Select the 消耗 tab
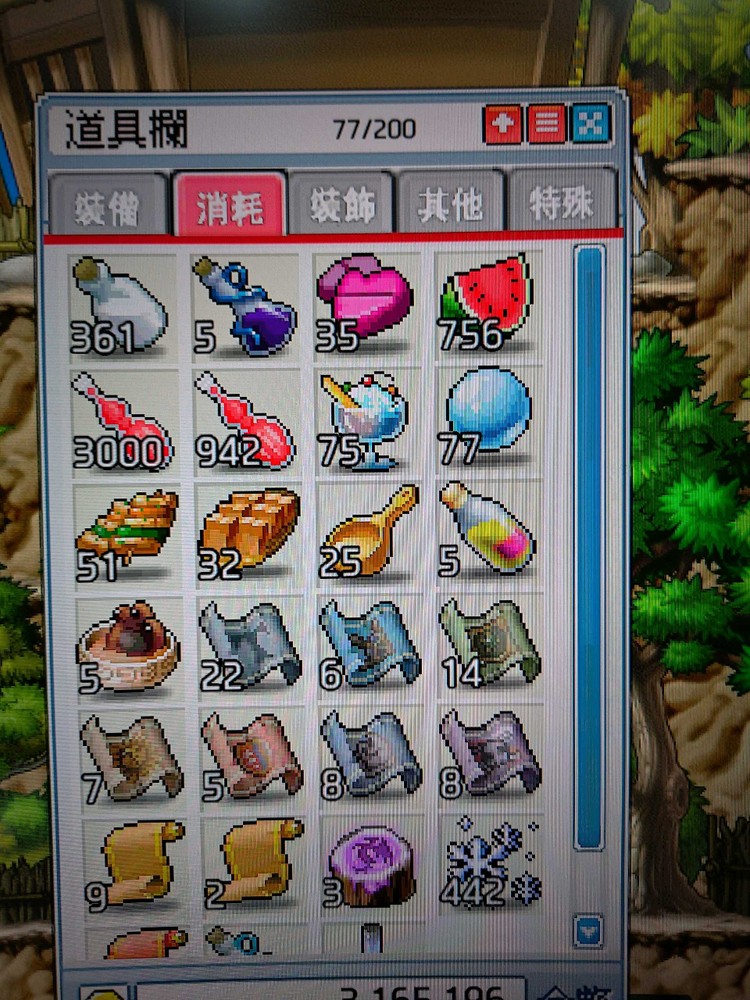 point(229,204)
